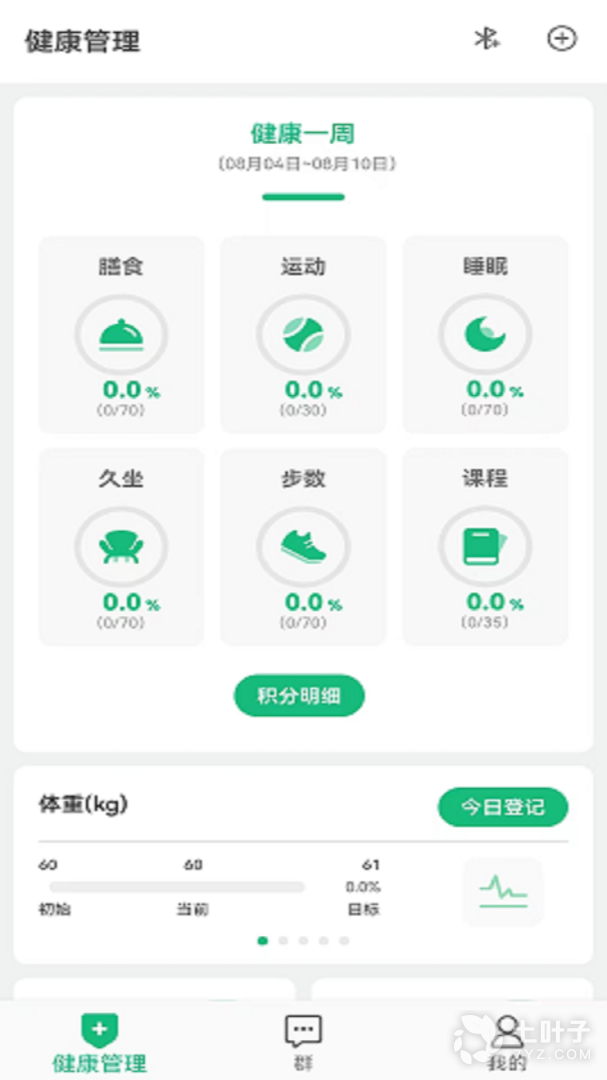Open the 久坐 sedentary card

tap(121, 546)
